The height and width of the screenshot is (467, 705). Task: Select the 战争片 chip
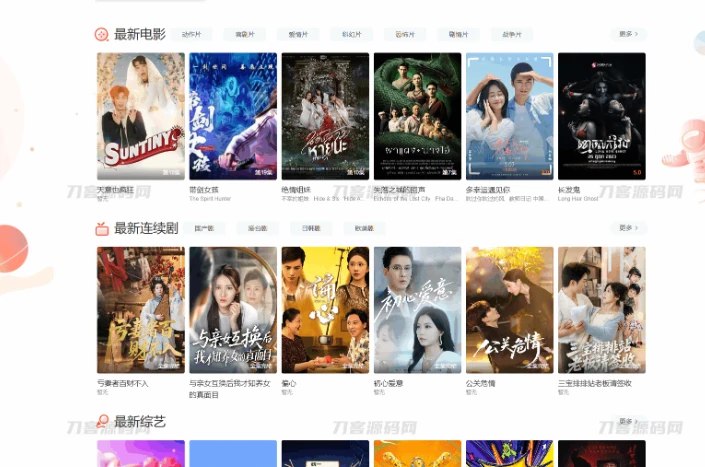[511, 34]
